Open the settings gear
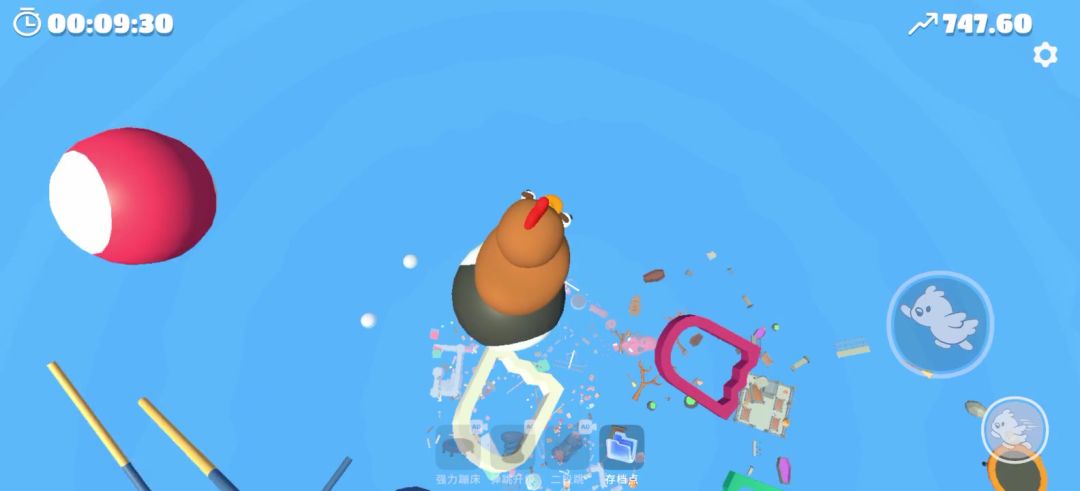Screen dimensions: 1080x491 click(x=1045, y=55)
